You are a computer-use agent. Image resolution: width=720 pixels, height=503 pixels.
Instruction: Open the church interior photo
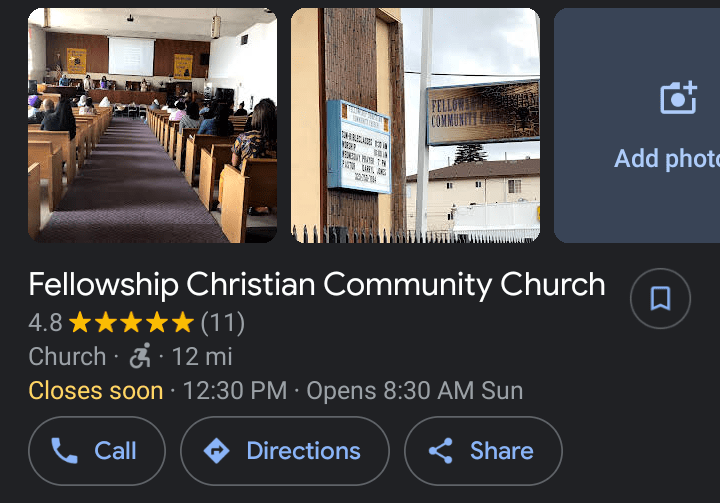click(x=152, y=125)
